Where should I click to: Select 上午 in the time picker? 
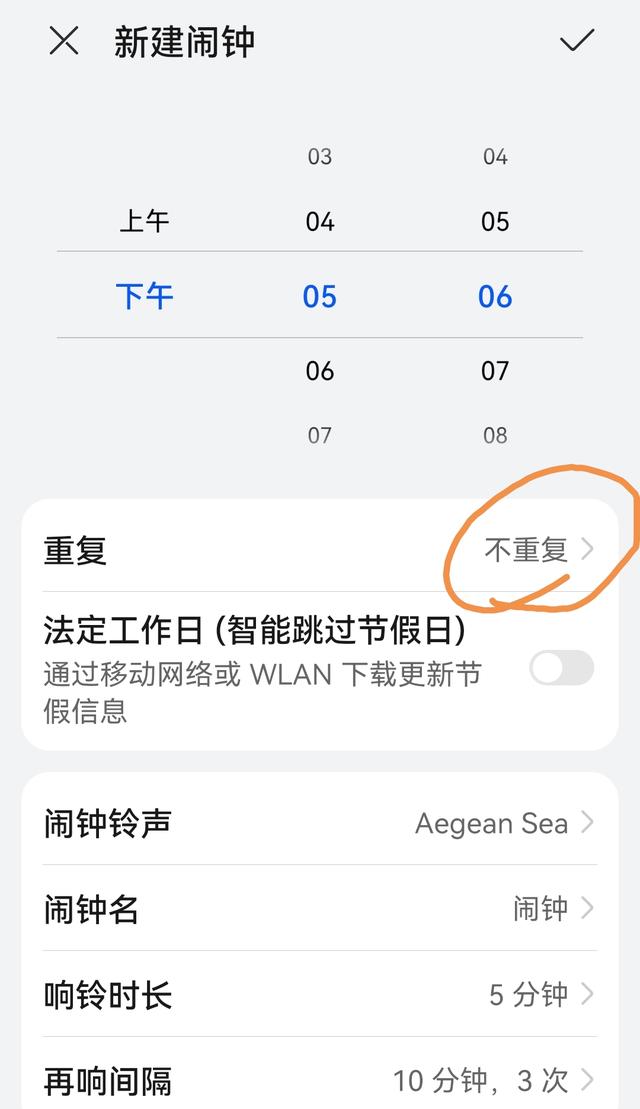(x=145, y=221)
